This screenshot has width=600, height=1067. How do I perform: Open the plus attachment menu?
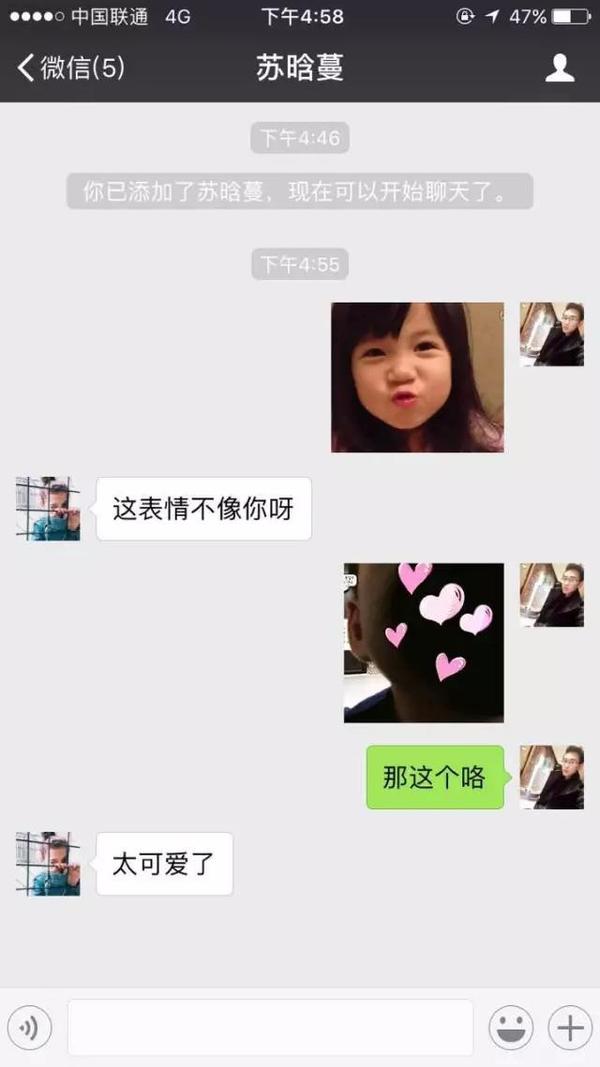tap(570, 1028)
